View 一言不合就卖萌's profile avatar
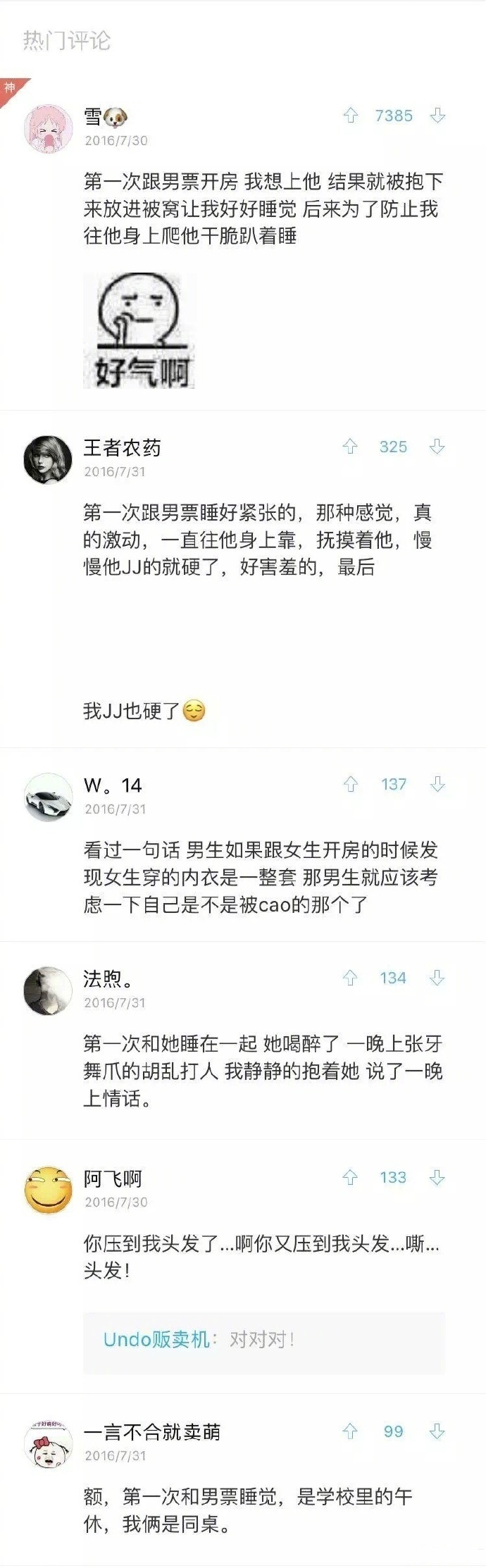Screen dimensions: 486x1568 pos(49,1445)
